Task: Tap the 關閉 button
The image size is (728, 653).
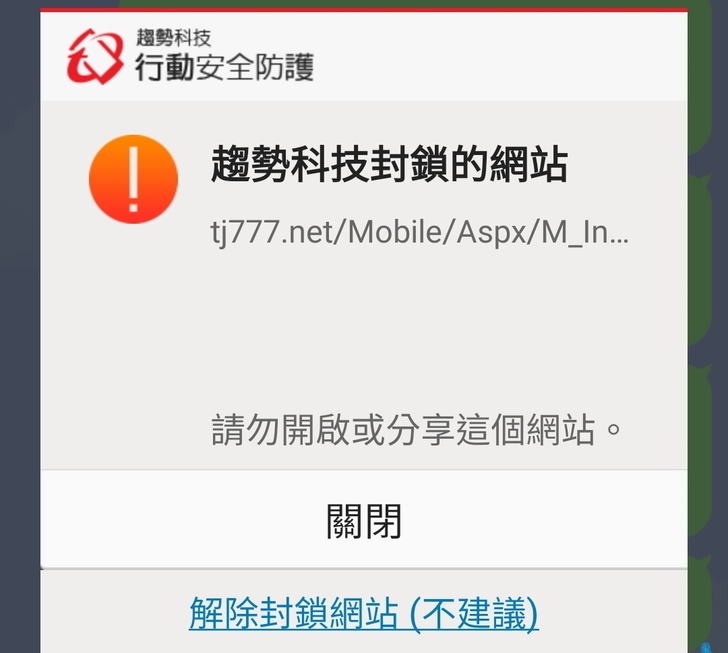Action: [x=364, y=520]
